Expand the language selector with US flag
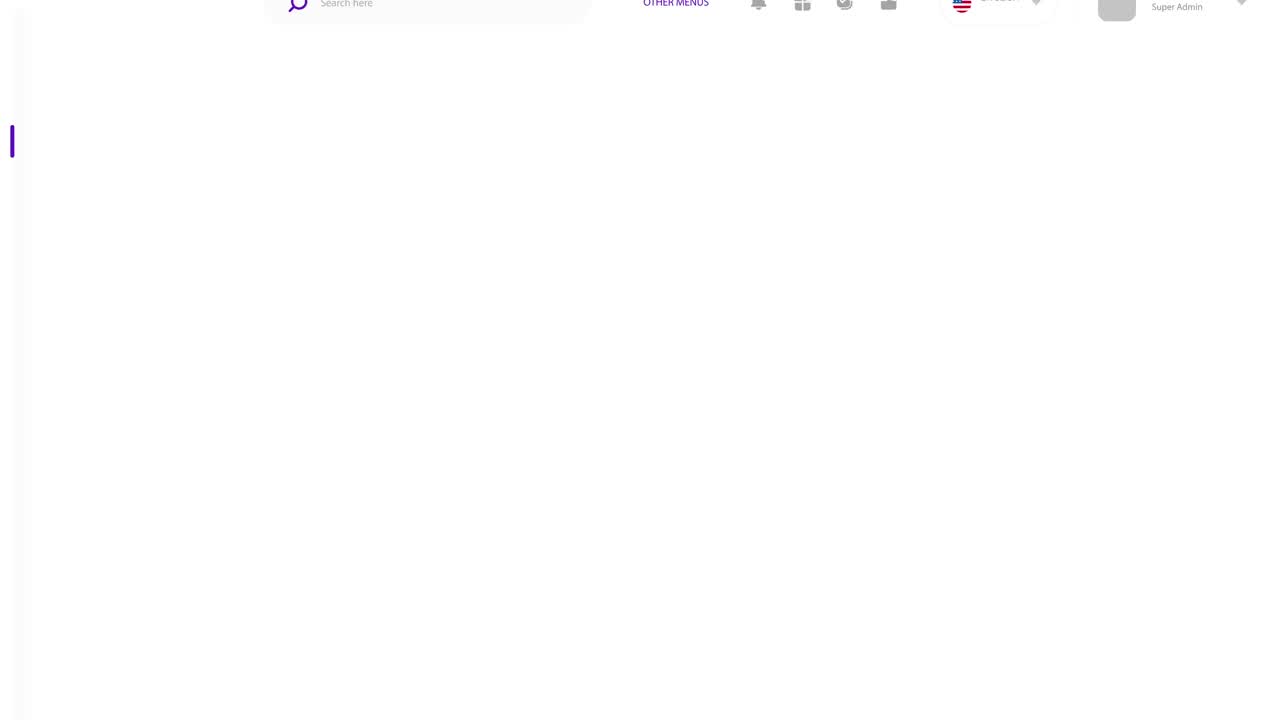Image resolution: width=1280 pixels, height=720 pixels. point(998,5)
